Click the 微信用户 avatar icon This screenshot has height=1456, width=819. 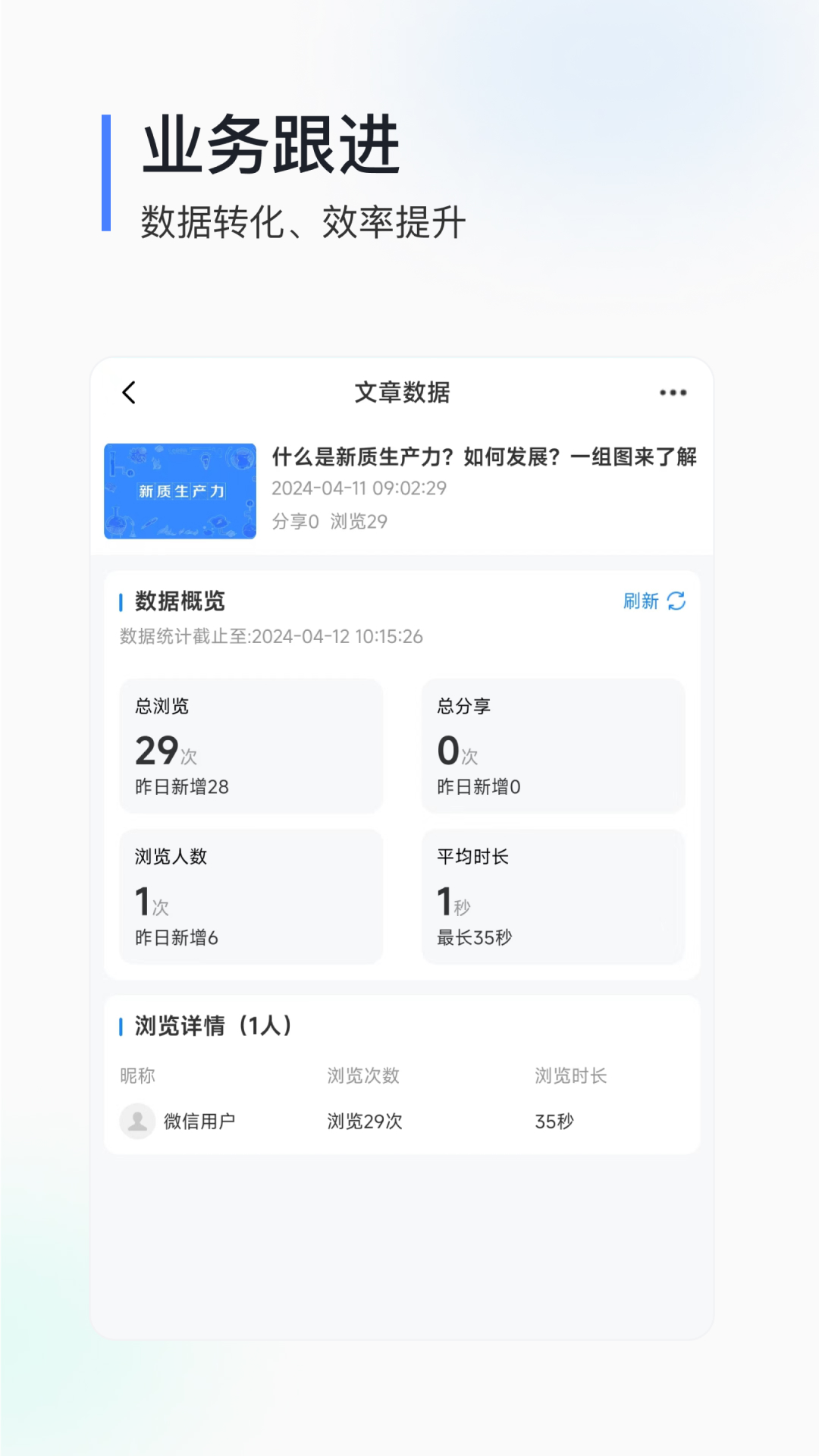[137, 1120]
